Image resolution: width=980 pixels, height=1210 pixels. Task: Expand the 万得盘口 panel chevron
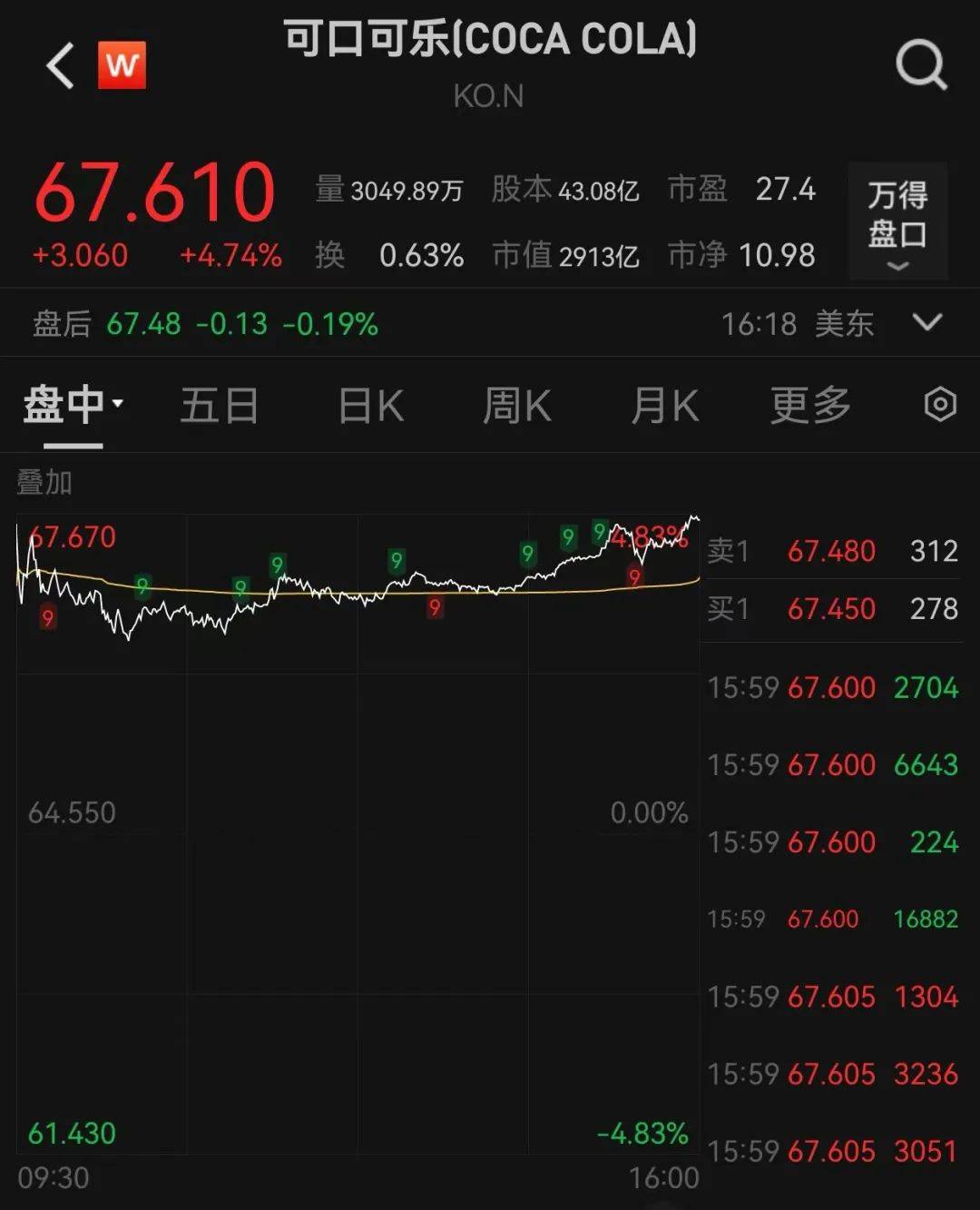tap(897, 265)
